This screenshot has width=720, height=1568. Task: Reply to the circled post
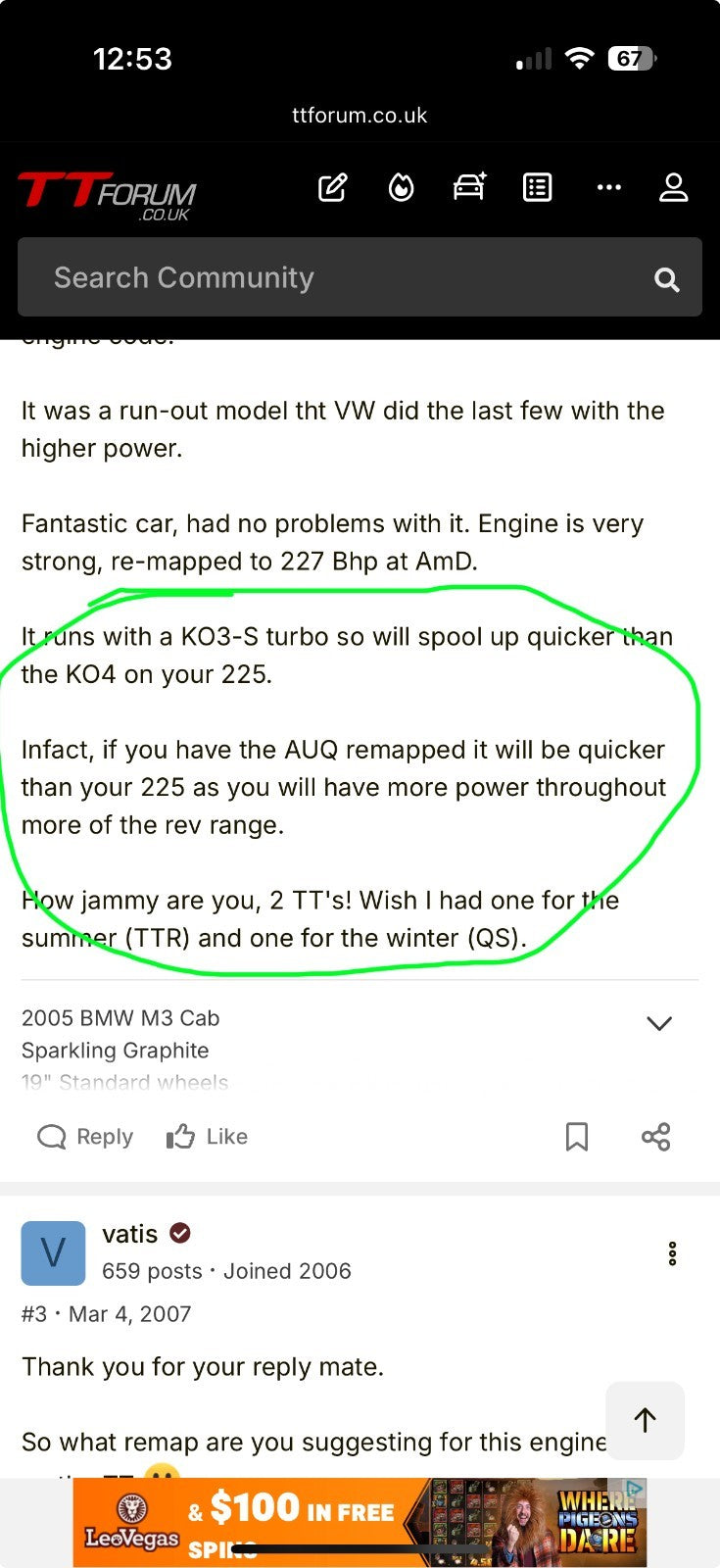point(85,1137)
